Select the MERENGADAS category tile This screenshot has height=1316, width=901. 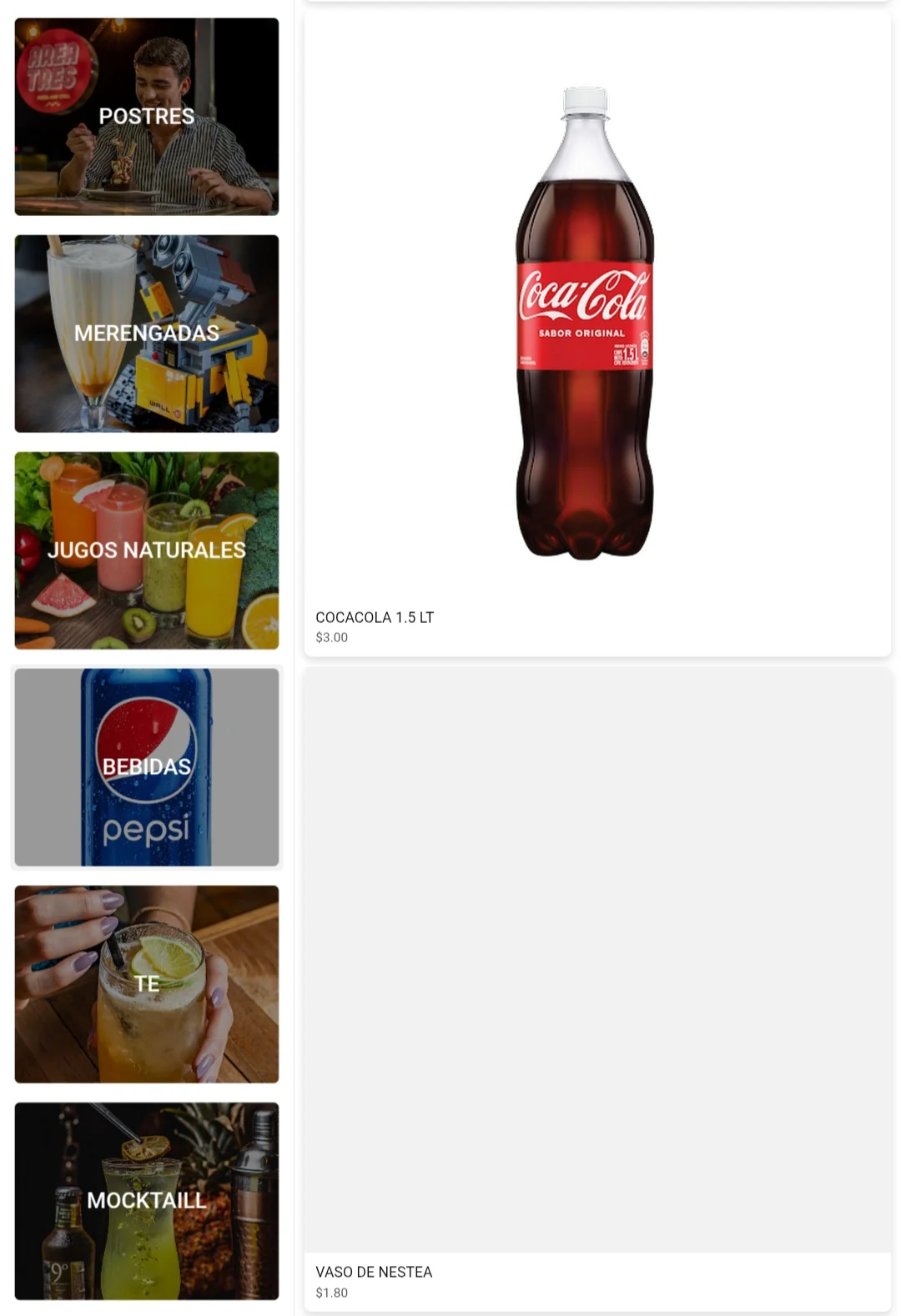click(x=147, y=334)
